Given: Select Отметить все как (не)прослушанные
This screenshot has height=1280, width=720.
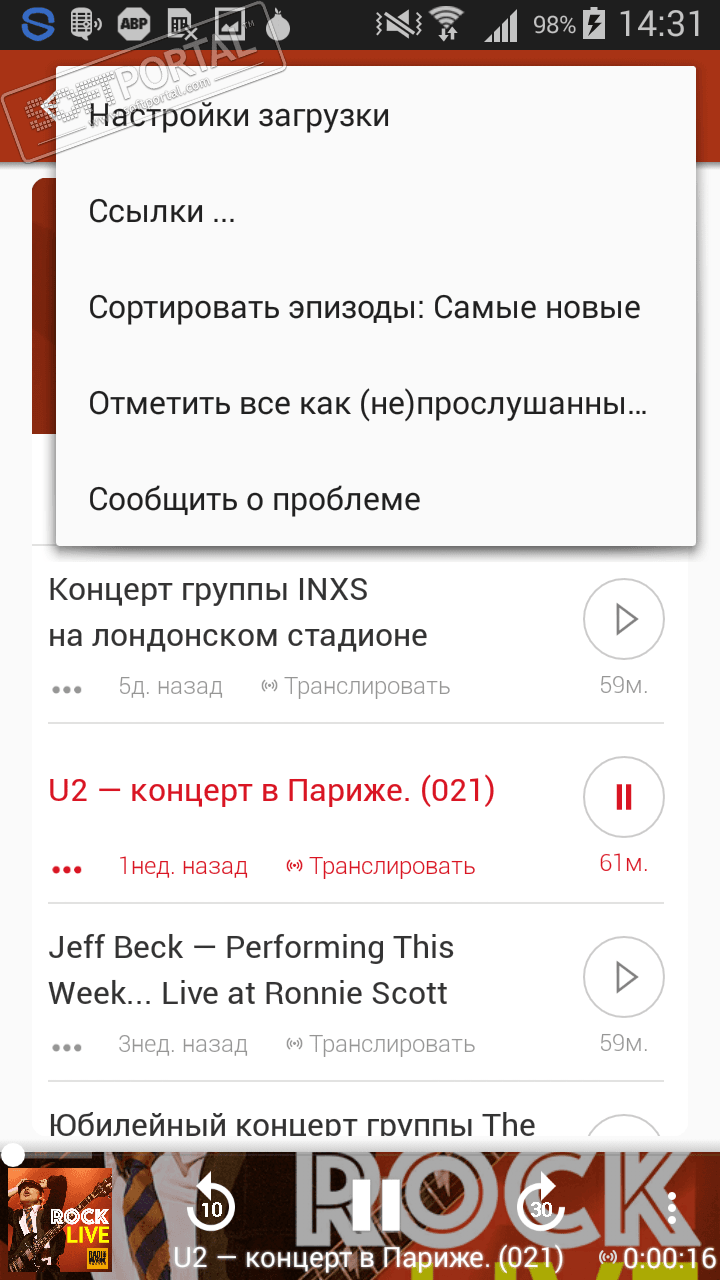Looking at the screenshot, I should pyautogui.click(x=368, y=404).
